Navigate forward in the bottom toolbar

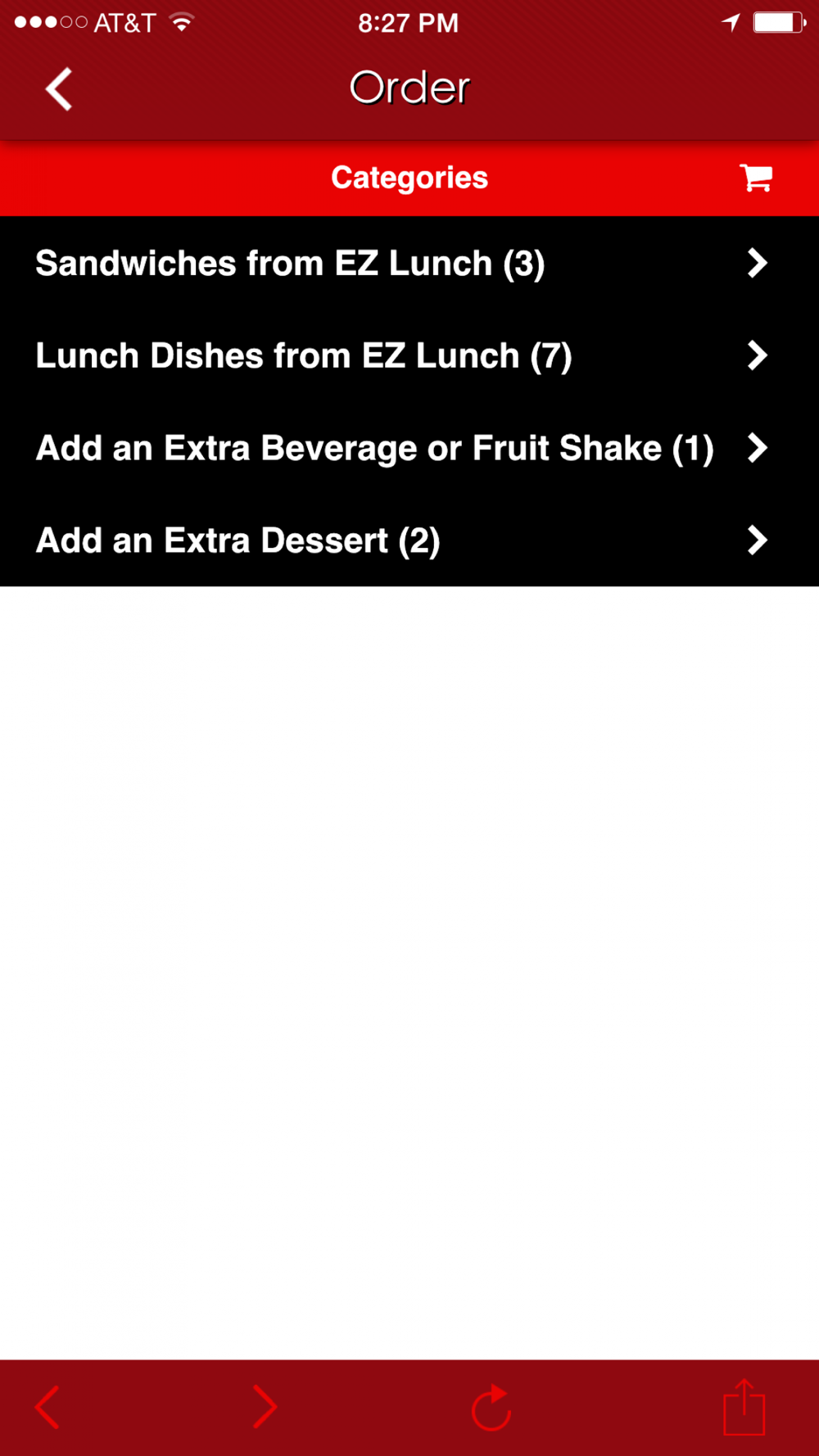(x=264, y=1407)
